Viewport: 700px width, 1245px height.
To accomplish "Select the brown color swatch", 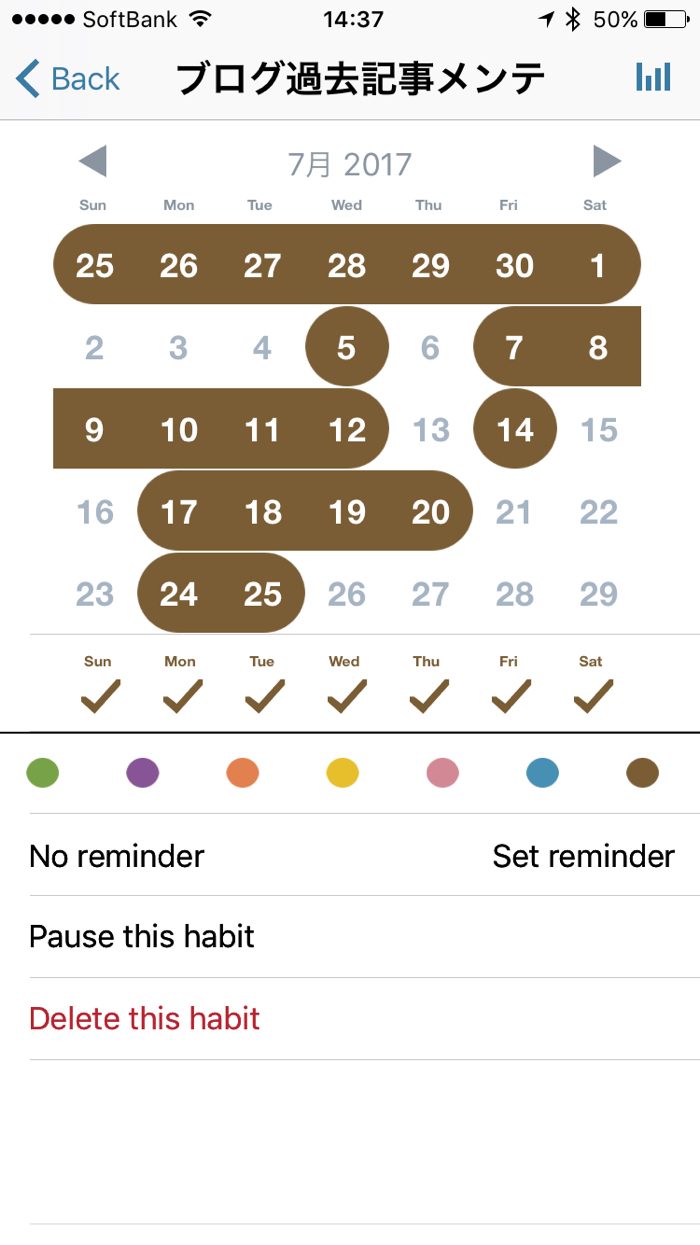I will (642, 773).
